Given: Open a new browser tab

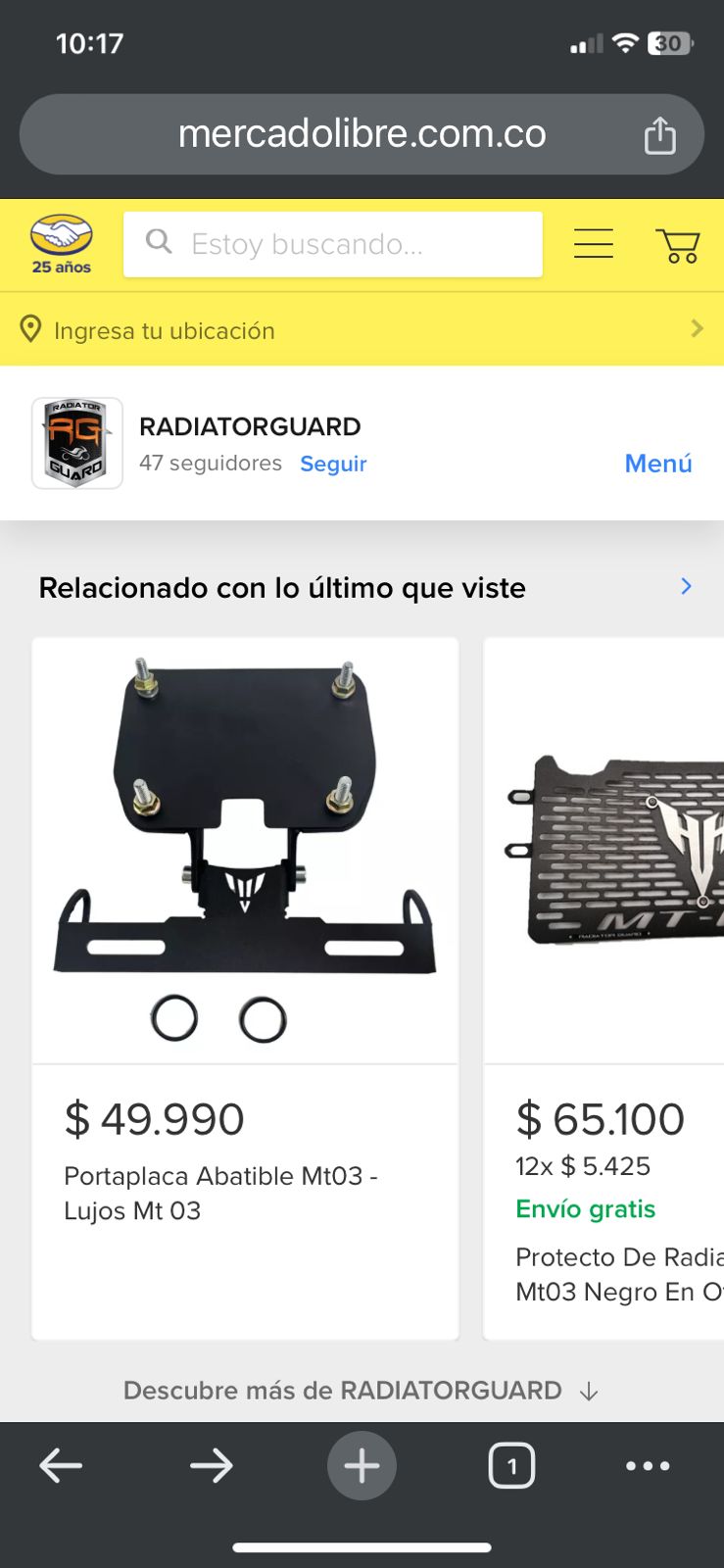Looking at the screenshot, I should tap(362, 1466).
